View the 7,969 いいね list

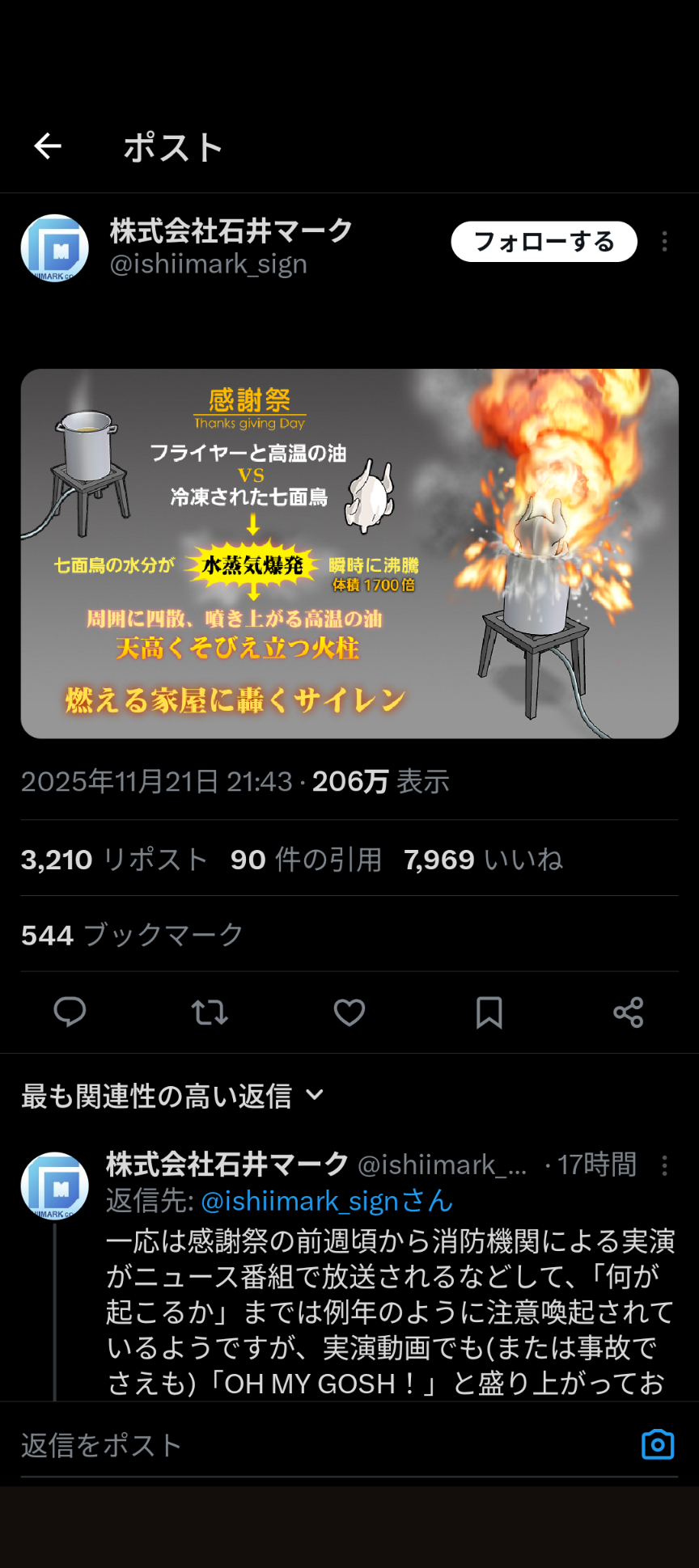483,859
